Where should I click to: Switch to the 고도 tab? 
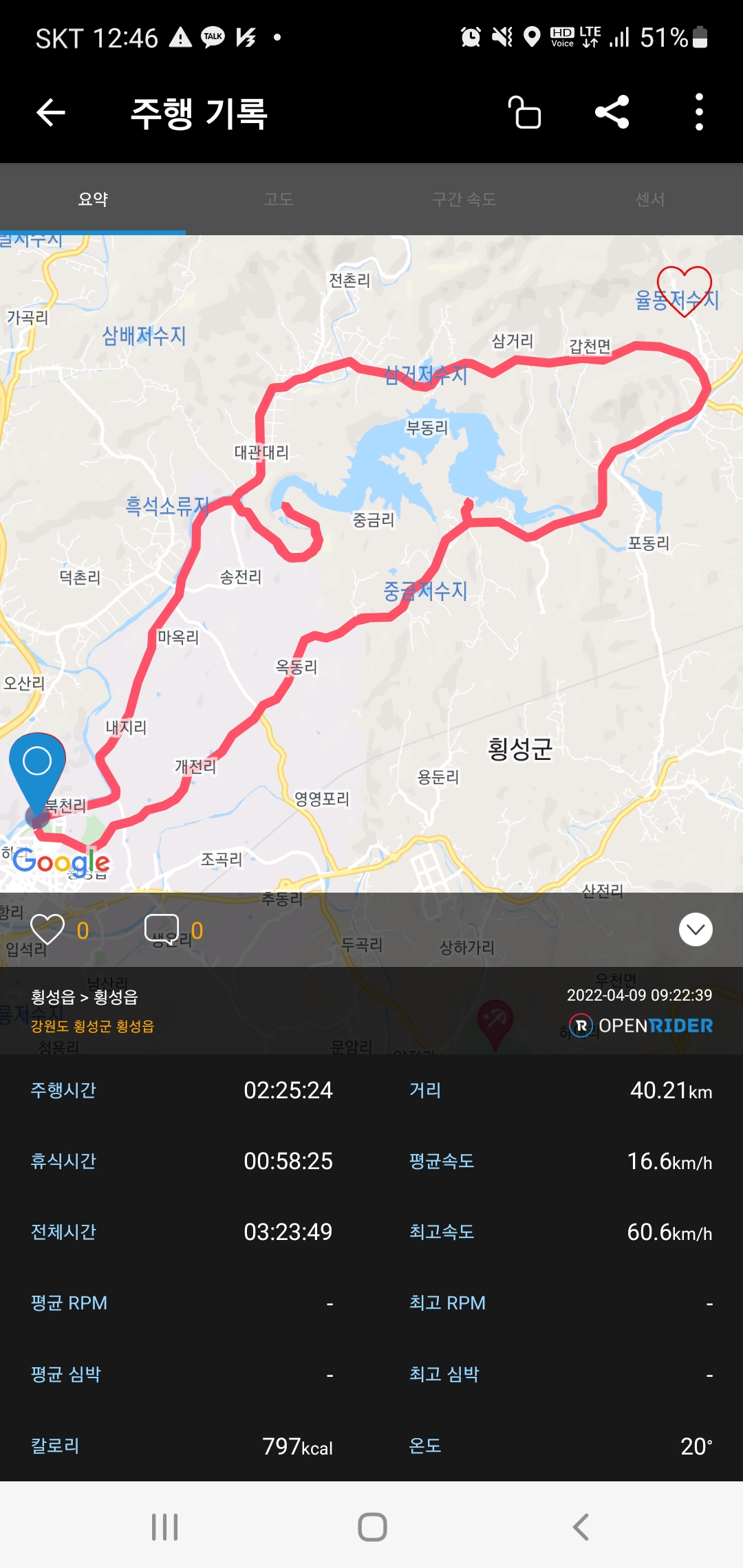[x=279, y=199]
